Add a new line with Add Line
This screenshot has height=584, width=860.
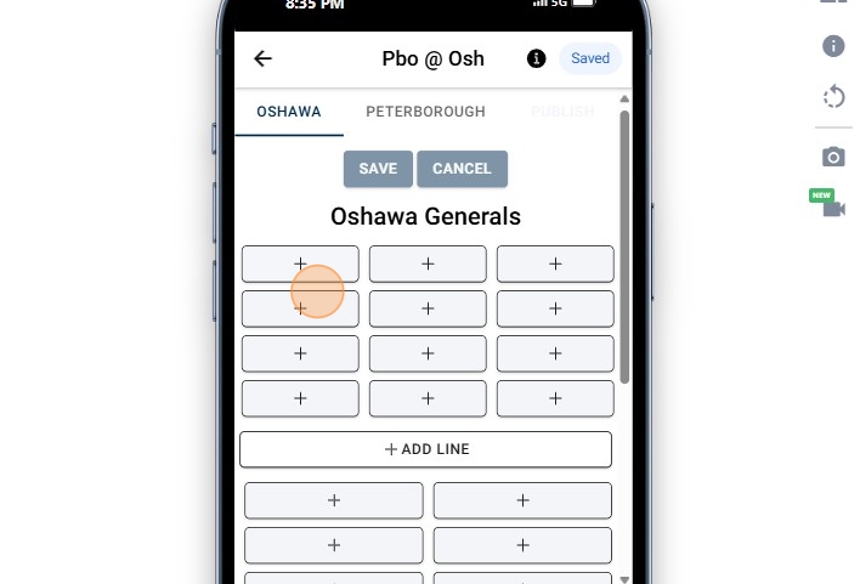426,450
